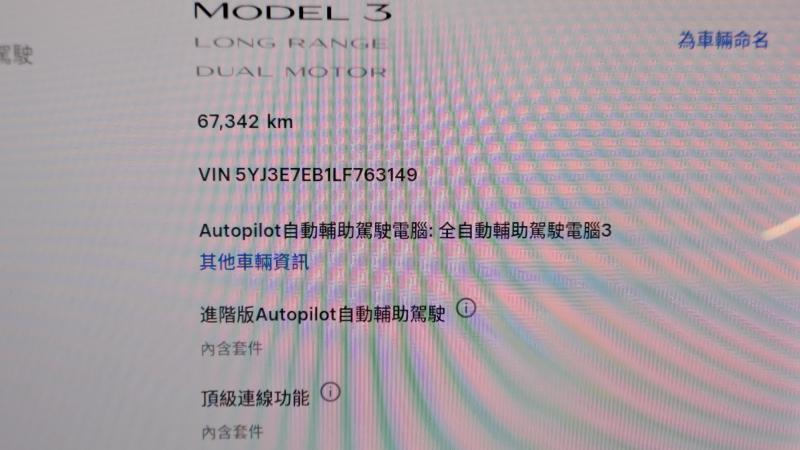Open info icon beside 進階版Autopilot自動輔助駕駛
The height and width of the screenshot is (450, 800).
465,308
